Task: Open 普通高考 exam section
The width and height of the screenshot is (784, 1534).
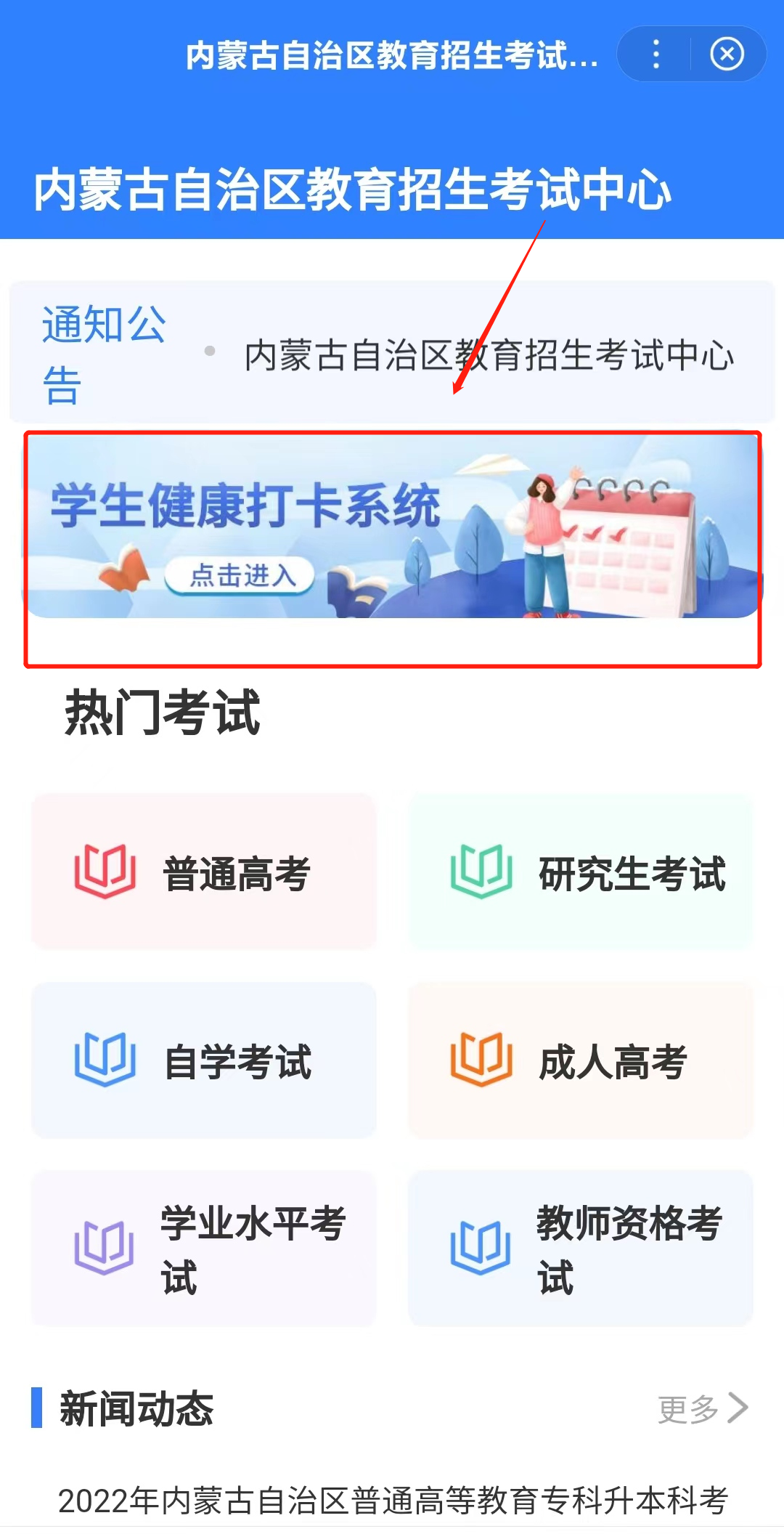Action: coord(204,872)
